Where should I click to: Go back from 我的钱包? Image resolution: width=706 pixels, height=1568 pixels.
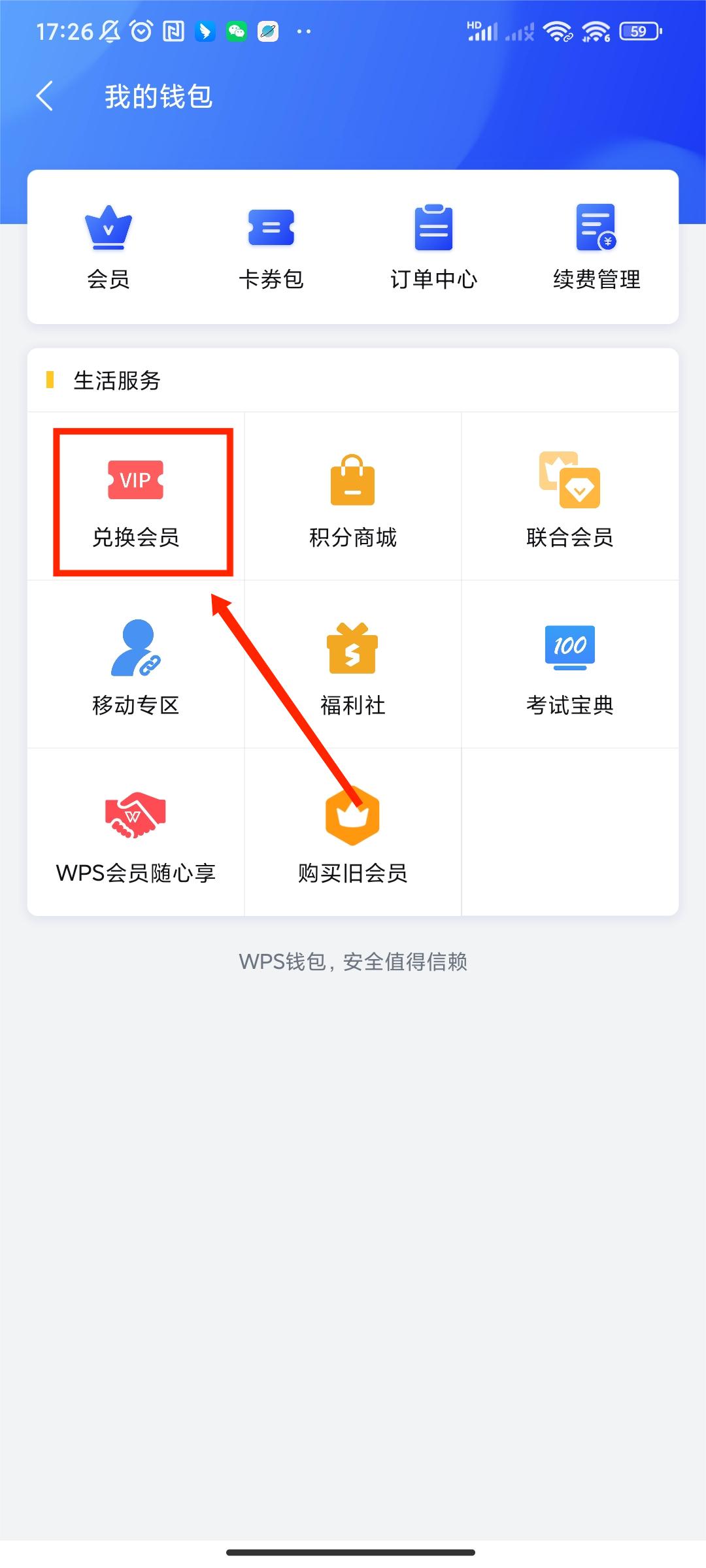pyautogui.click(x=44, y=97)
